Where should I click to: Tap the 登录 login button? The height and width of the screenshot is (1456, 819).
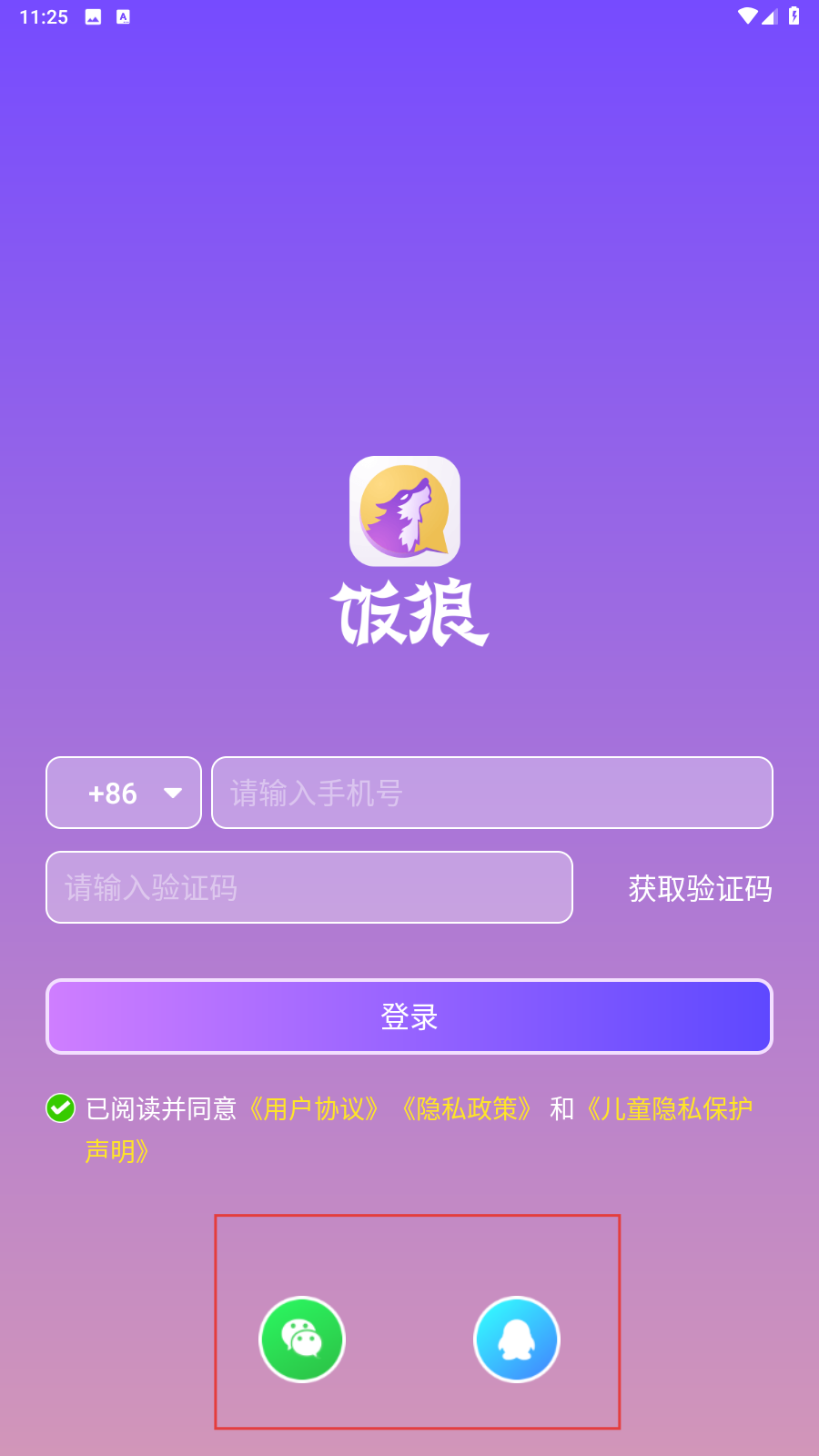point(409,1016)
